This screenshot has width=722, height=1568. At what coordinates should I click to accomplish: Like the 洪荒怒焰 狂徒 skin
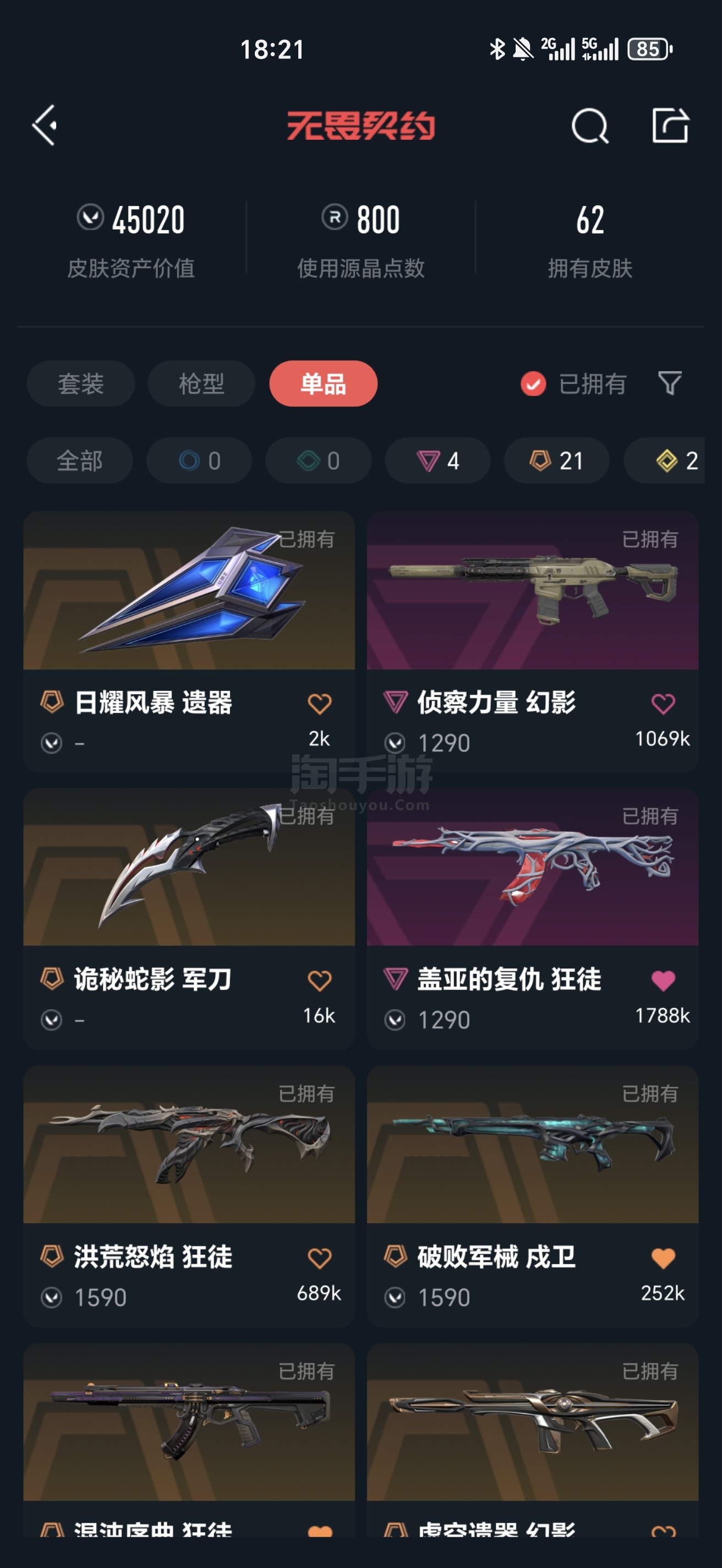[x=319, y=1258]
